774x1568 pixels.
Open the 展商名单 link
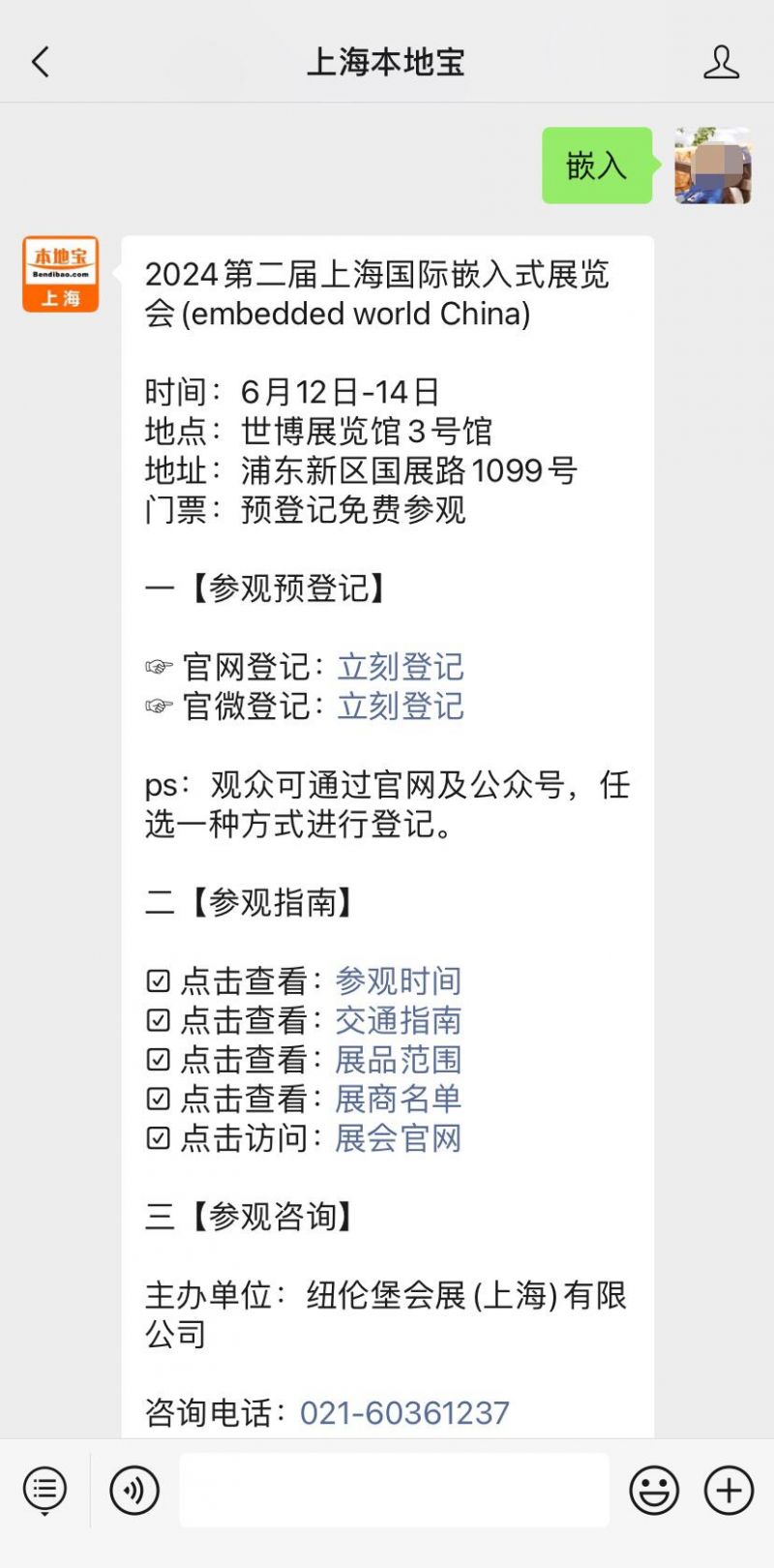[399, 1099]
